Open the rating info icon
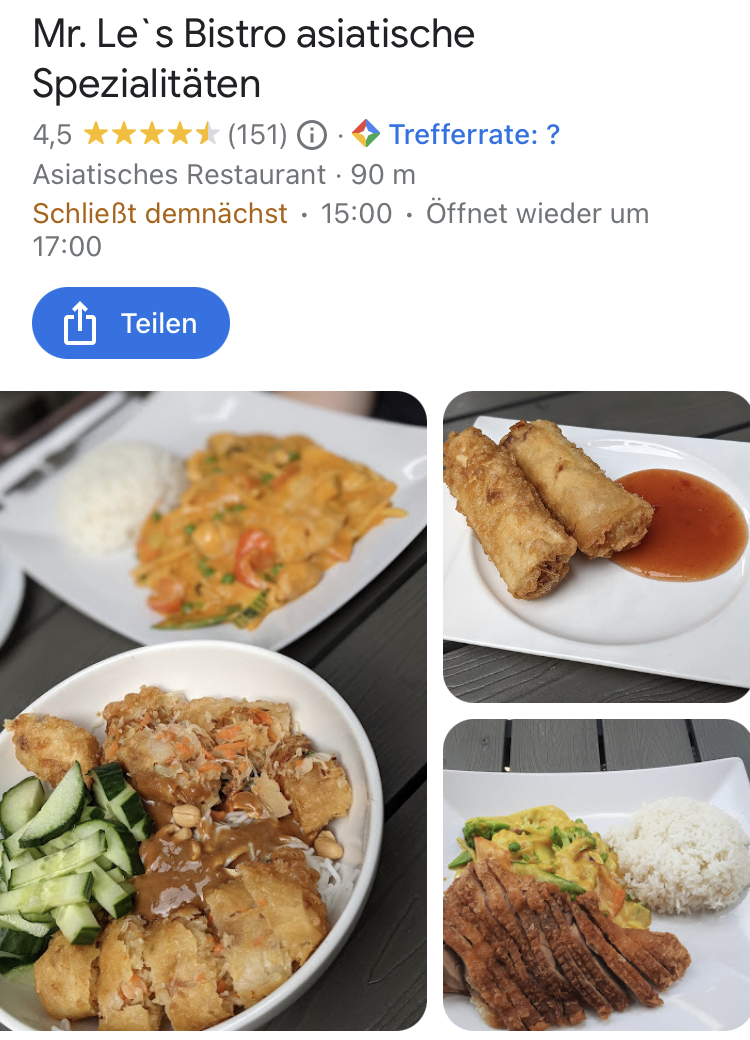Image resolution: width=750 pixels, height=1040 pixels. coord(313,134)
